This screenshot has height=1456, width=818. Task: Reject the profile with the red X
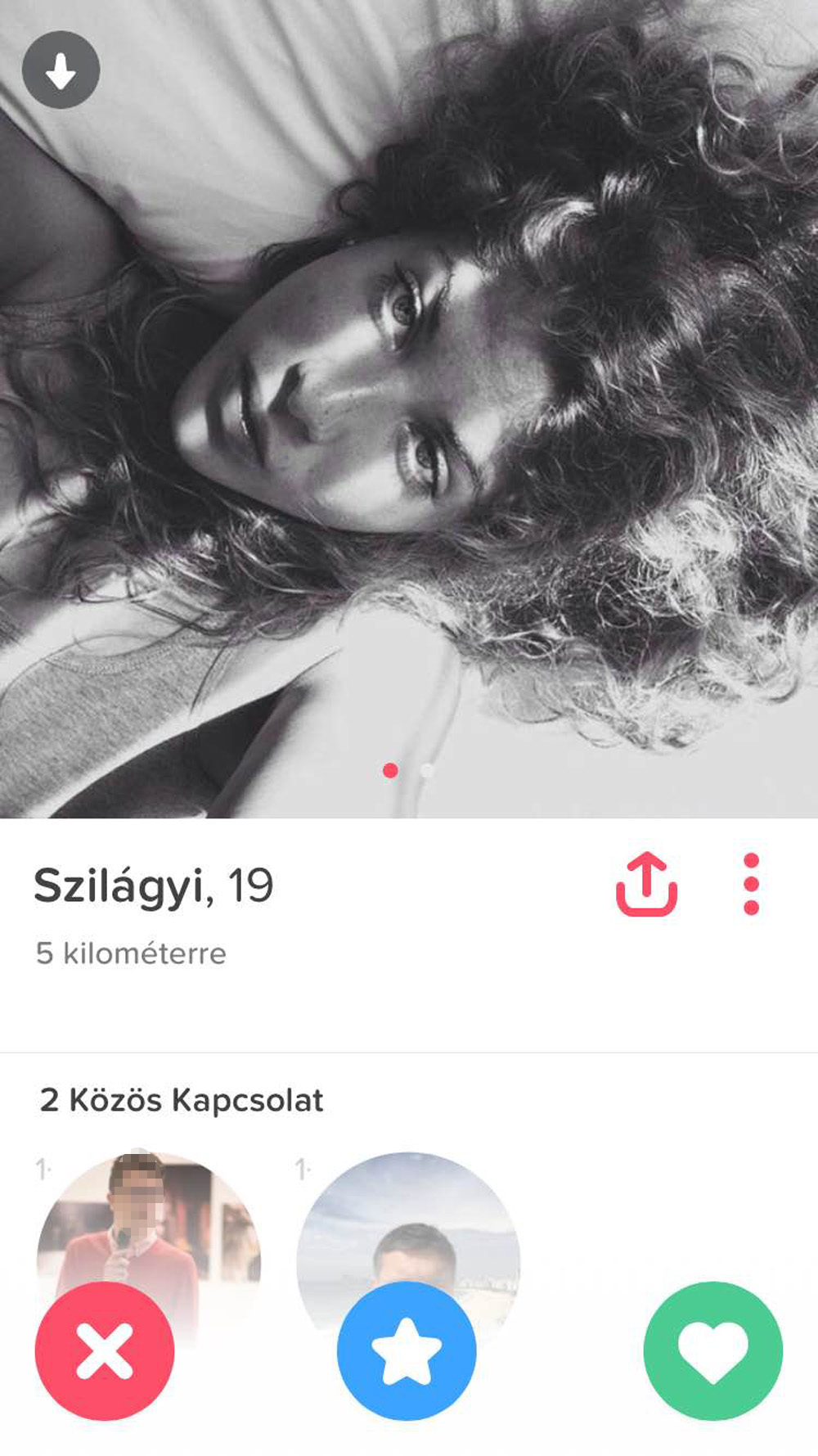point(105,1351)
